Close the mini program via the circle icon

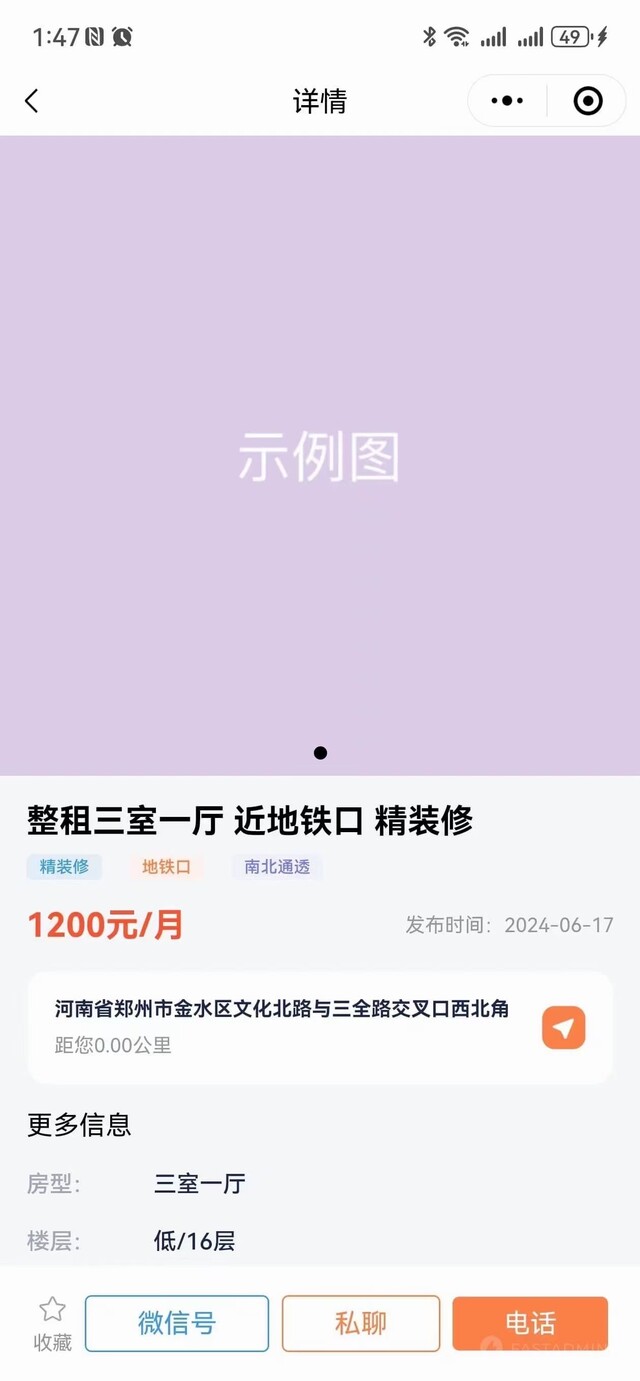(587, 101)
